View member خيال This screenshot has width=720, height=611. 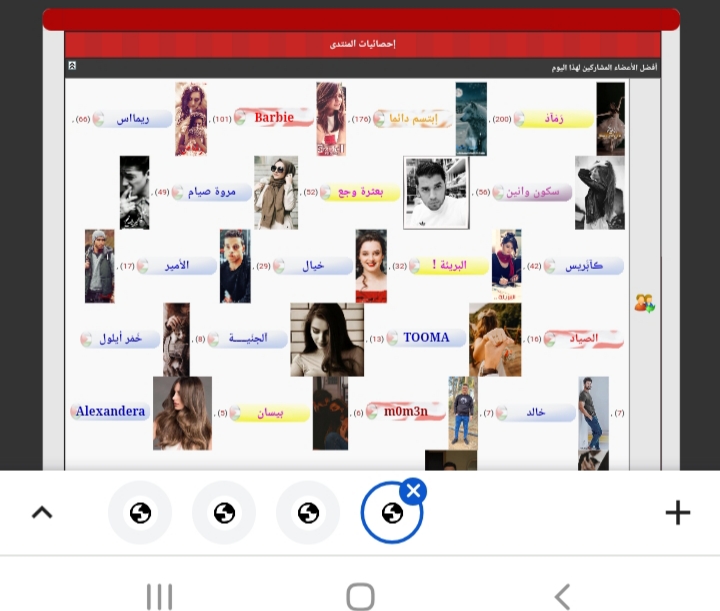tap(313, 266)
